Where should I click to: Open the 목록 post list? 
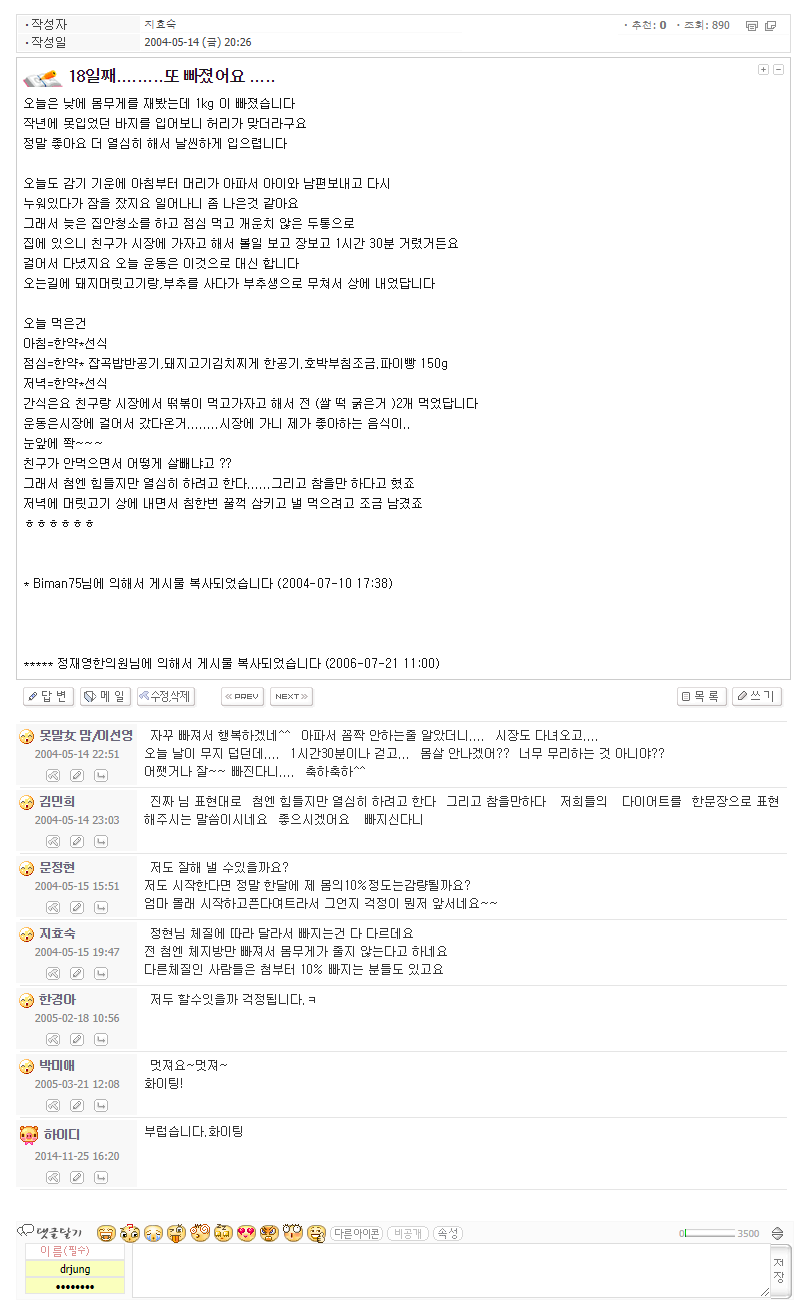coord(702,697)
